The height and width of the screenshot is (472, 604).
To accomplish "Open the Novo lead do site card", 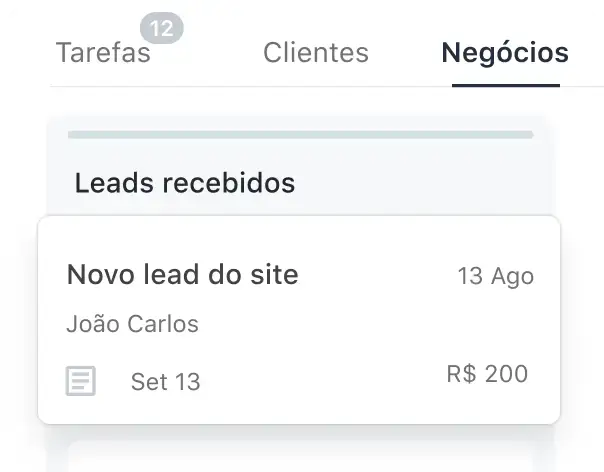I will pyautogui.click(x=298, y=320).
